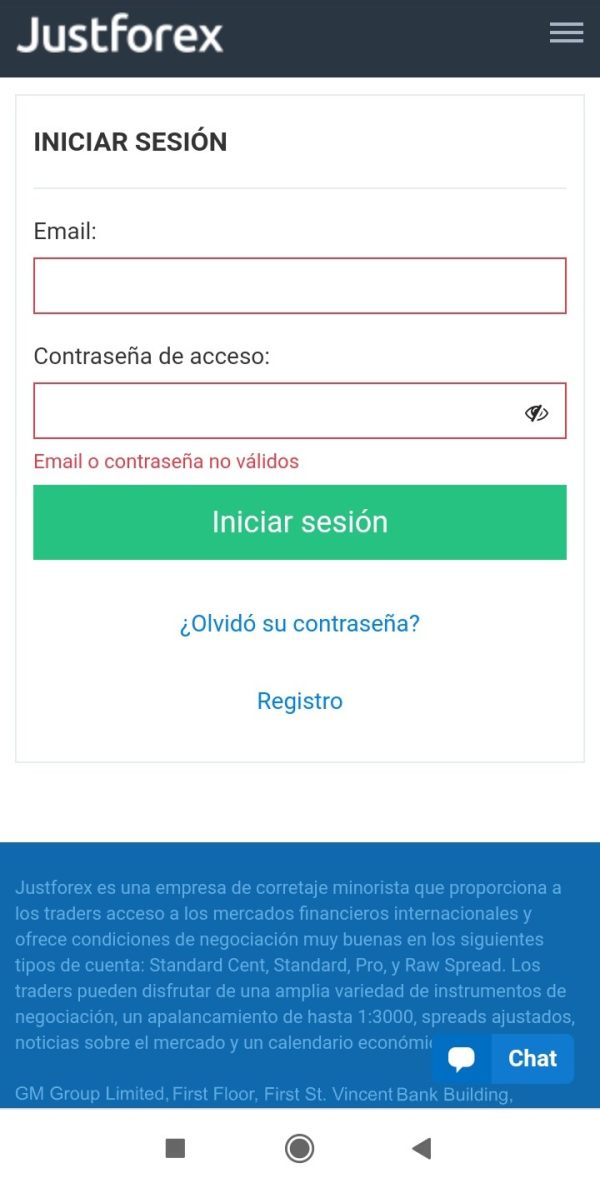This screenshot has width=600, height=1188.
Task: Go to Registro
Action: click(x=299, y=701)
